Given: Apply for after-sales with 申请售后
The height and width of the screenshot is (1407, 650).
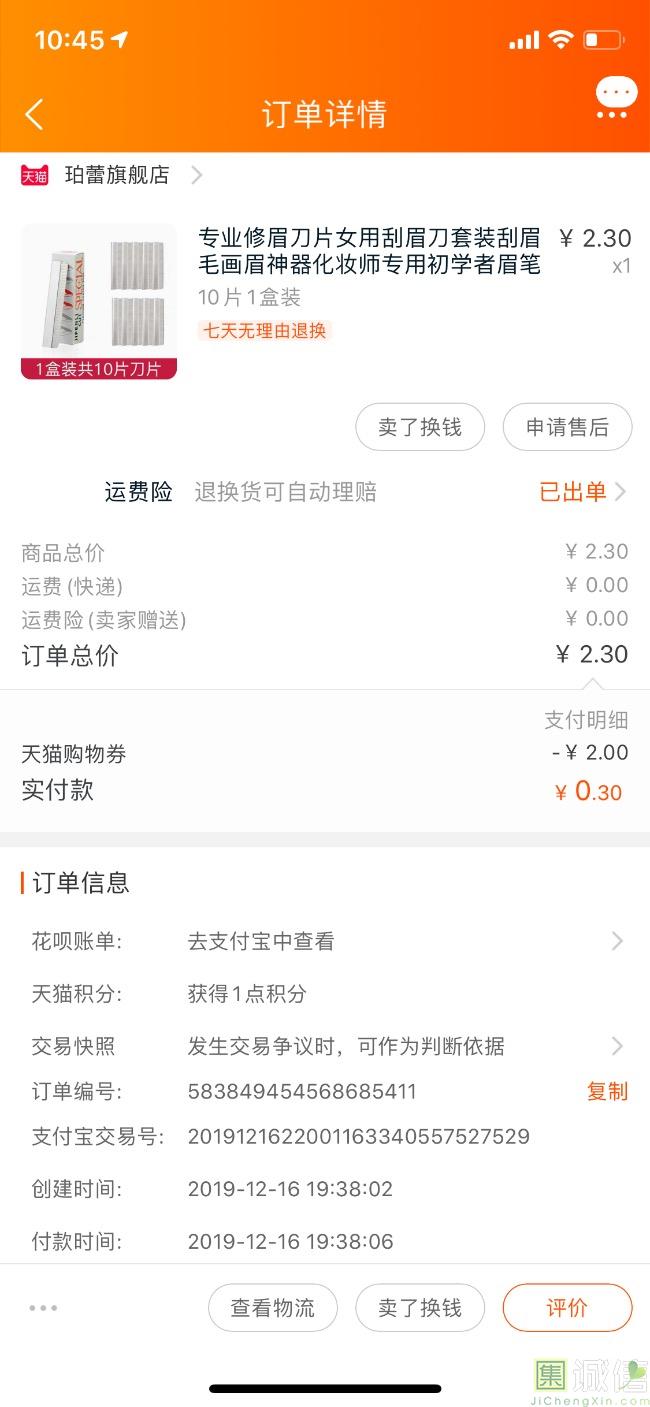Looking at the screenshot, I should pyautogui.click(x=567, y=427).
